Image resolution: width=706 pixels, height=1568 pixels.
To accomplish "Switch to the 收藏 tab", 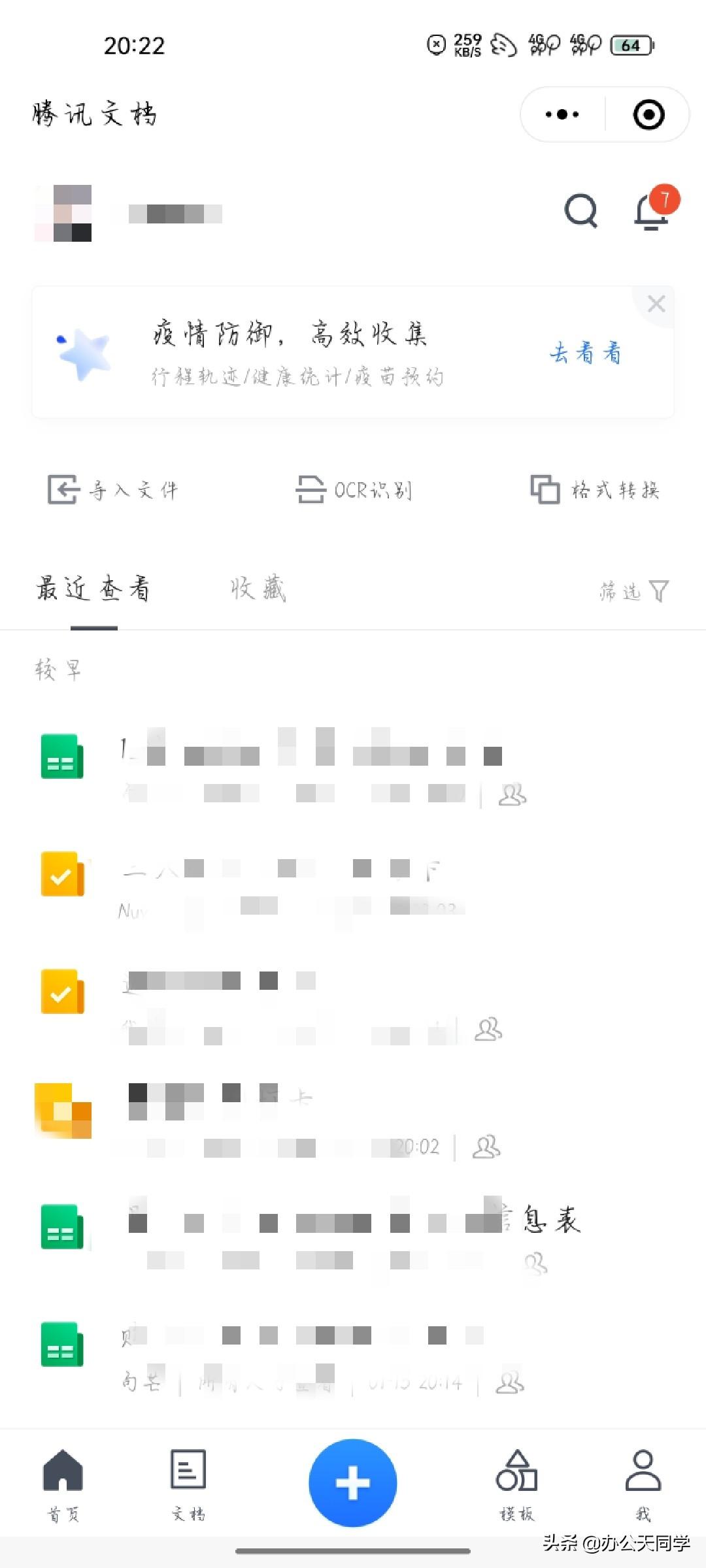I will point(258,589).
